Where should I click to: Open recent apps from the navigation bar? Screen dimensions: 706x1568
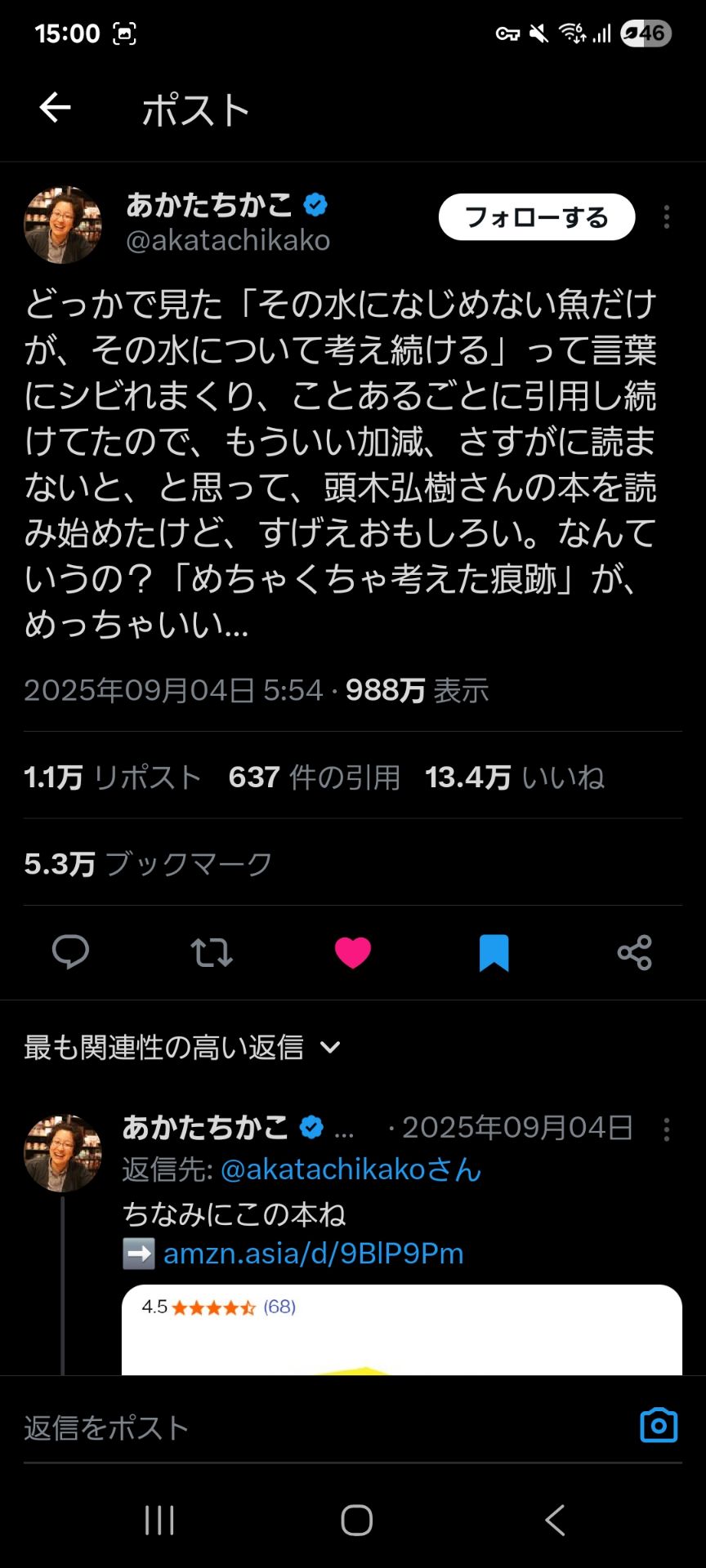point(159,1521)
